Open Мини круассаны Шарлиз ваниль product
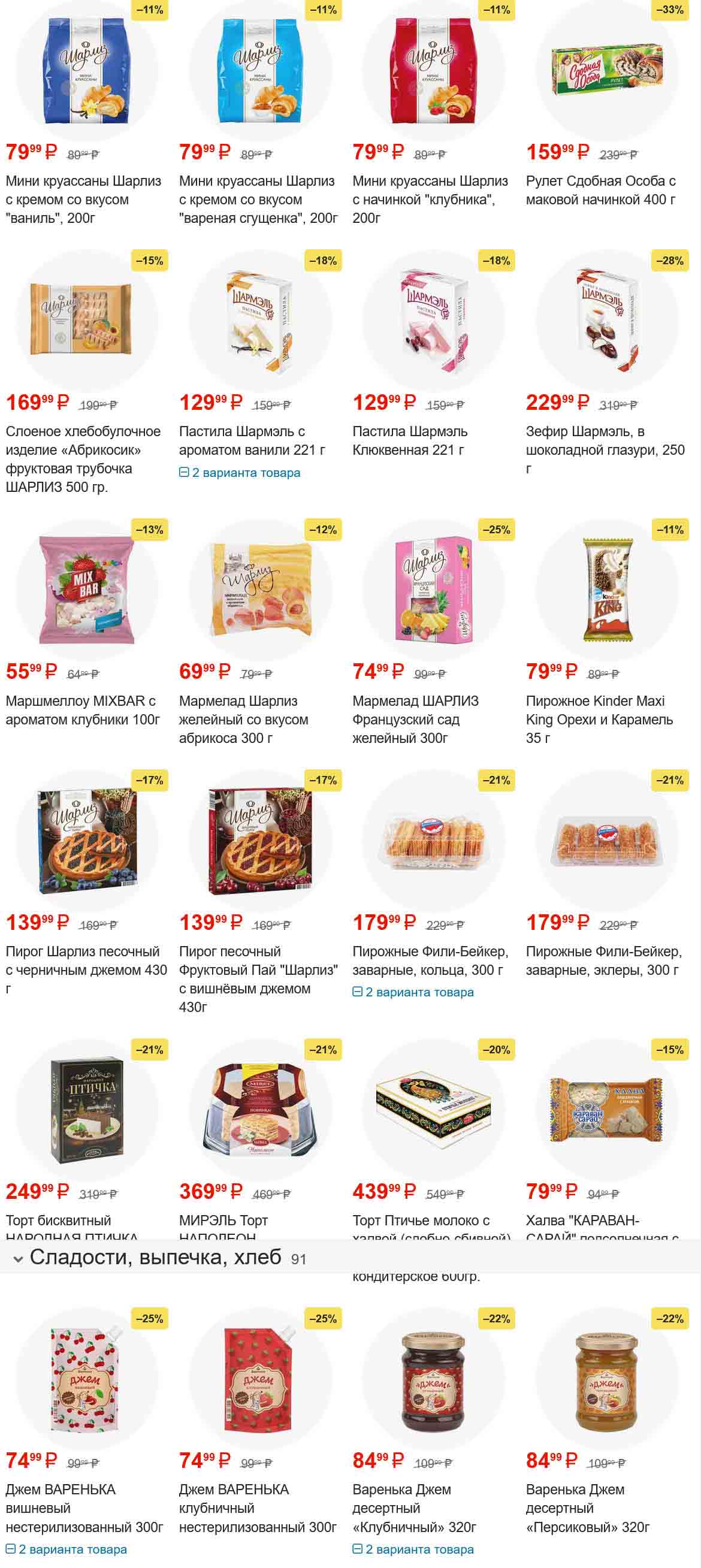Screen dimensions: 701x1568 83,199
